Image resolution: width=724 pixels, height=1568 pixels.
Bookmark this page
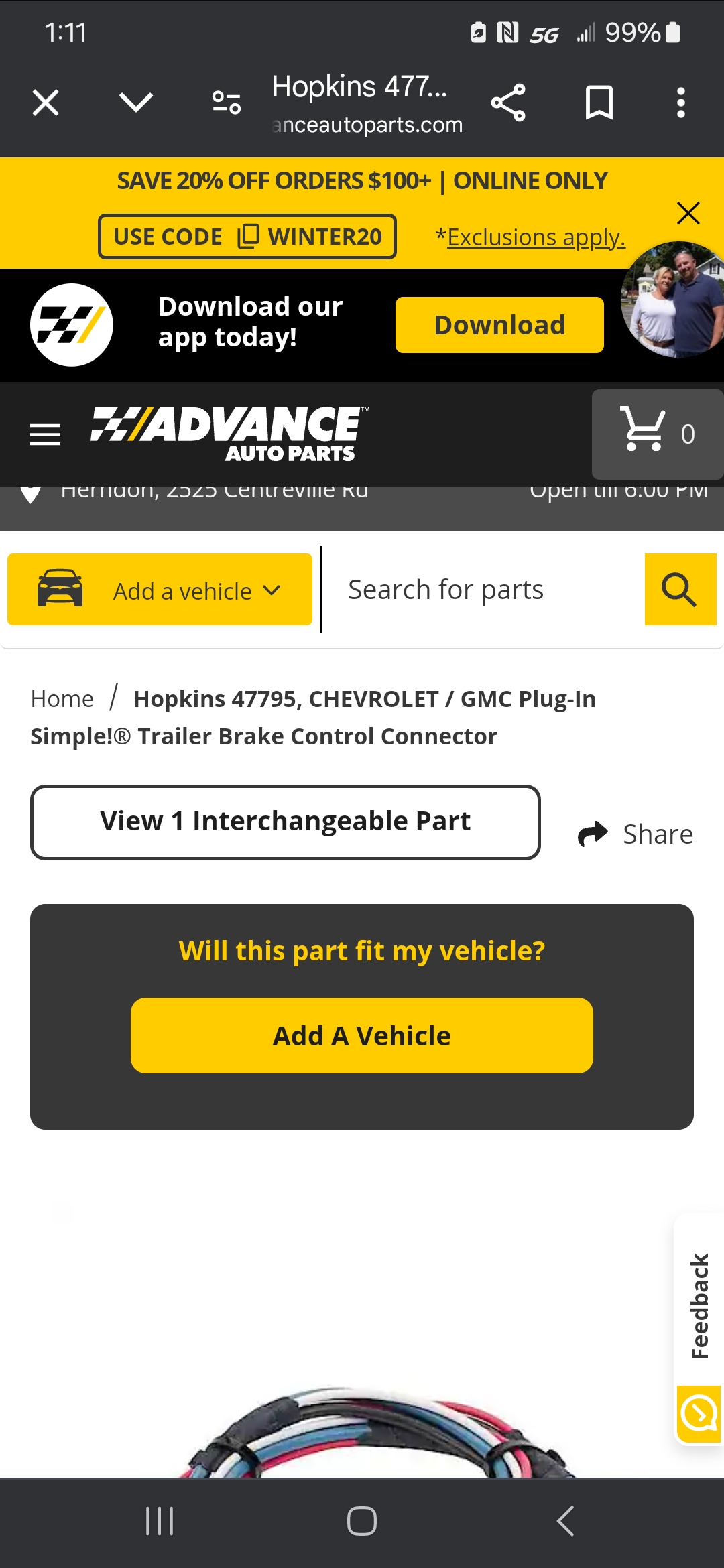(599, 103)
